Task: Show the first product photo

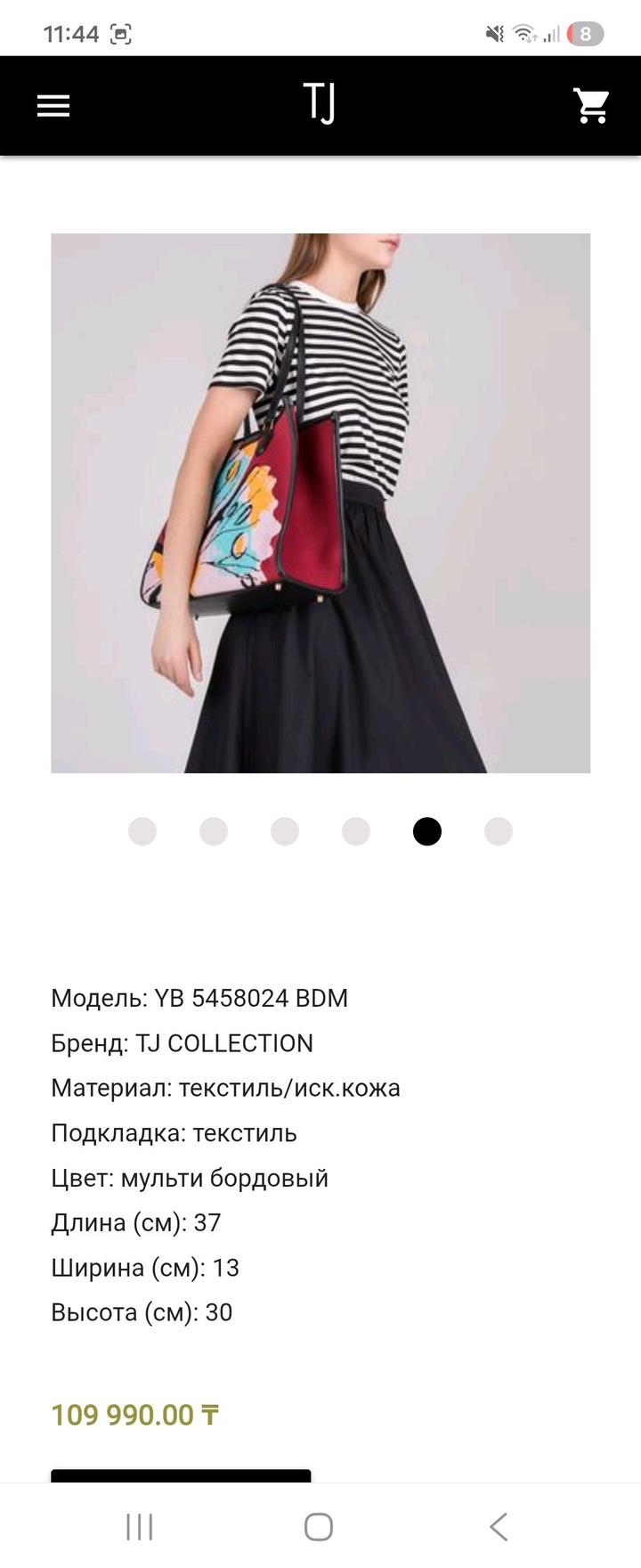Action: [142, 831]
